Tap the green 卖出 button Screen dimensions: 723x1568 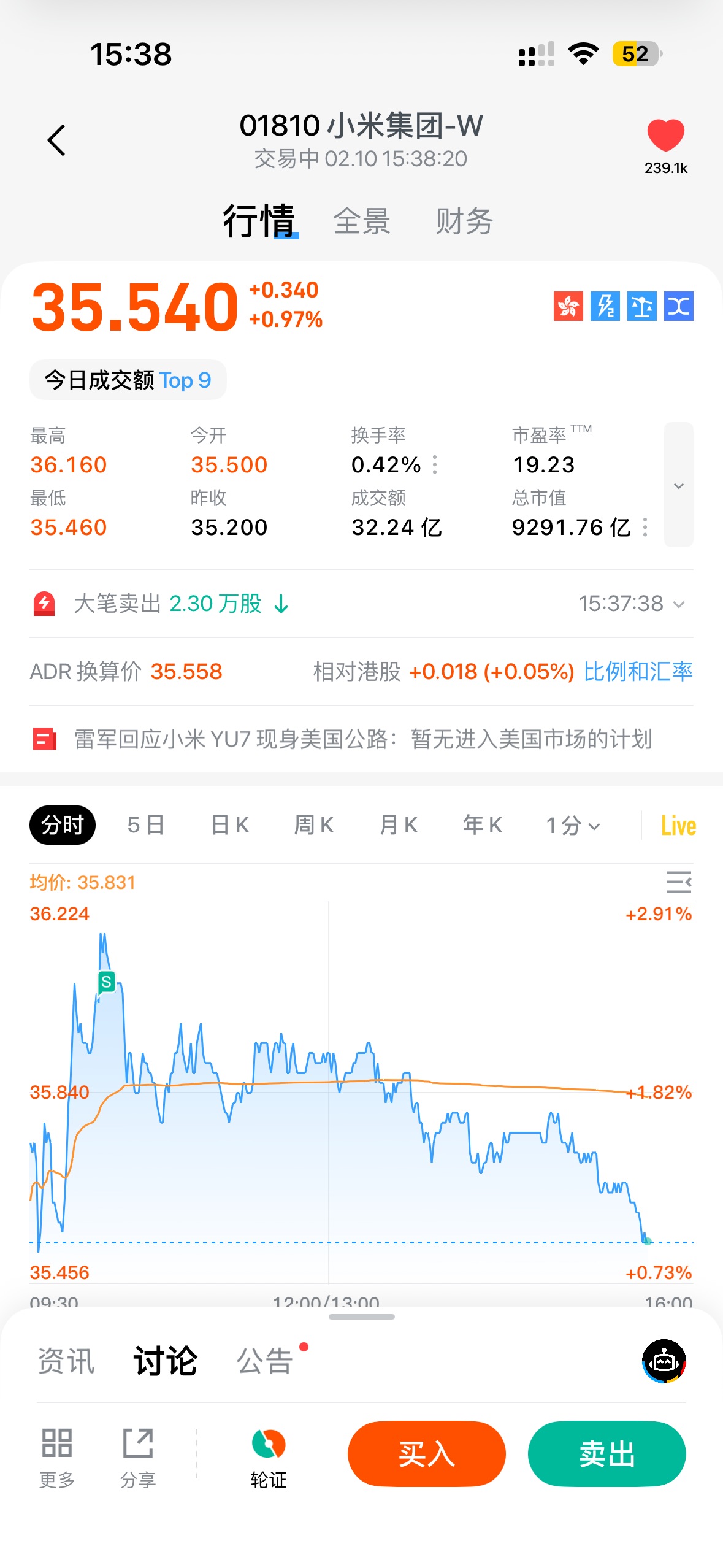606,1453
